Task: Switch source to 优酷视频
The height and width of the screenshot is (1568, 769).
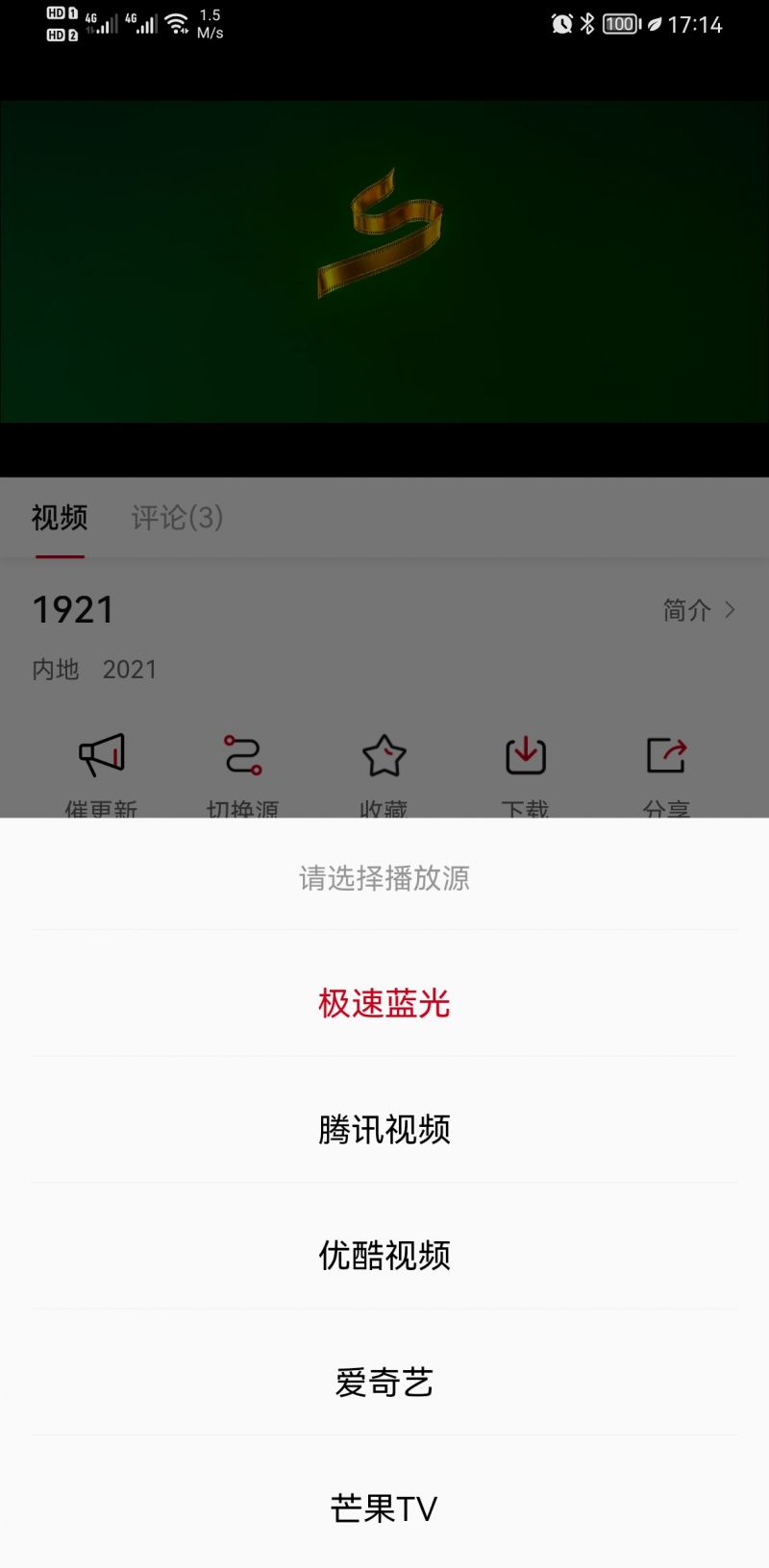Action: [383, 1256]
